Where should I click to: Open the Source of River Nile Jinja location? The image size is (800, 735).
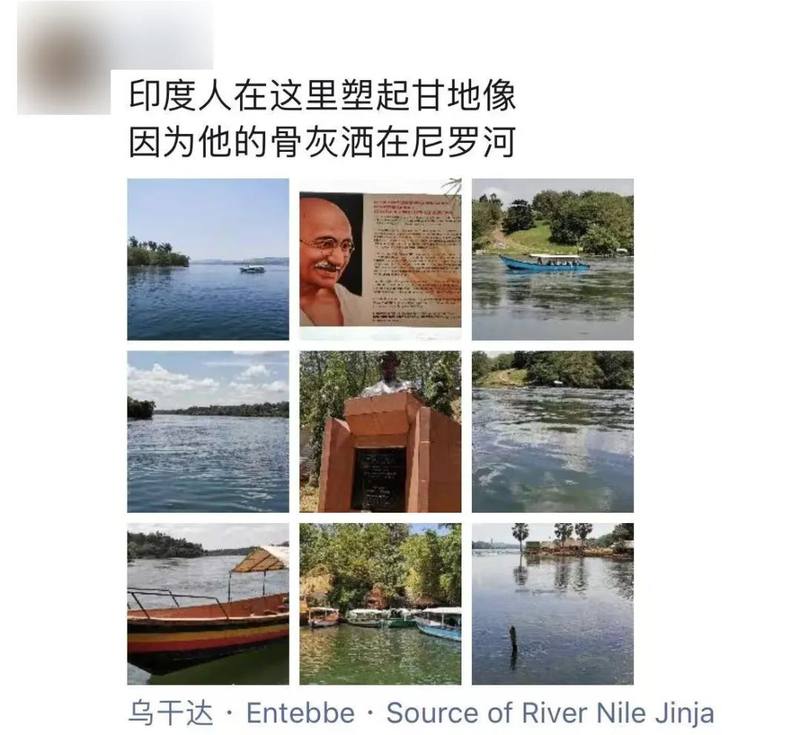(550, 713)
